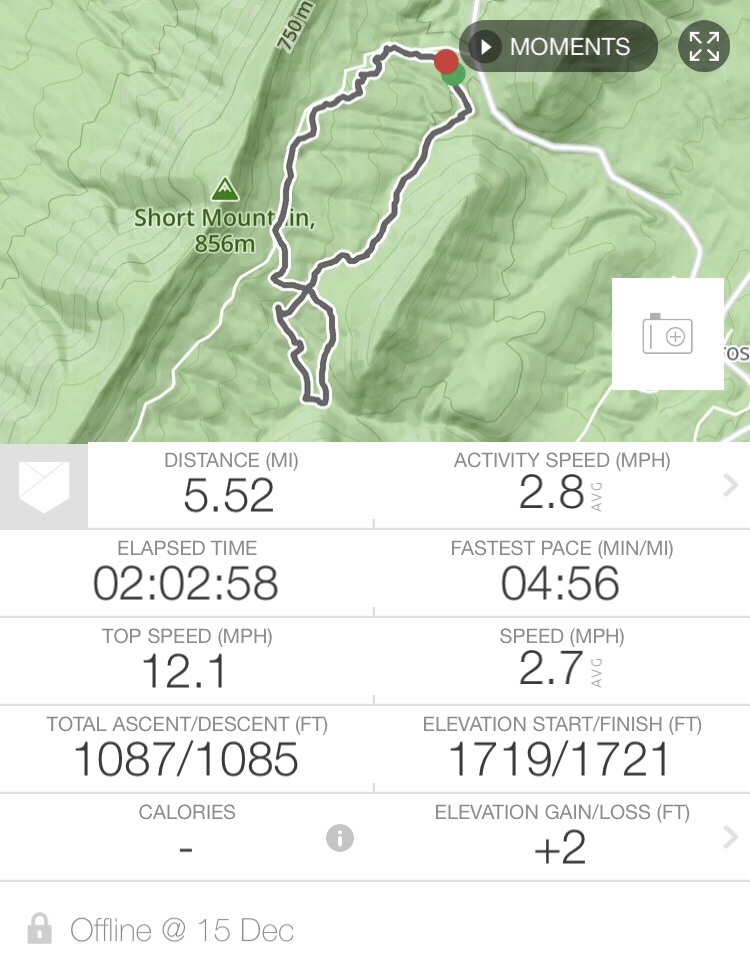Show calories info

coord(340,838)
